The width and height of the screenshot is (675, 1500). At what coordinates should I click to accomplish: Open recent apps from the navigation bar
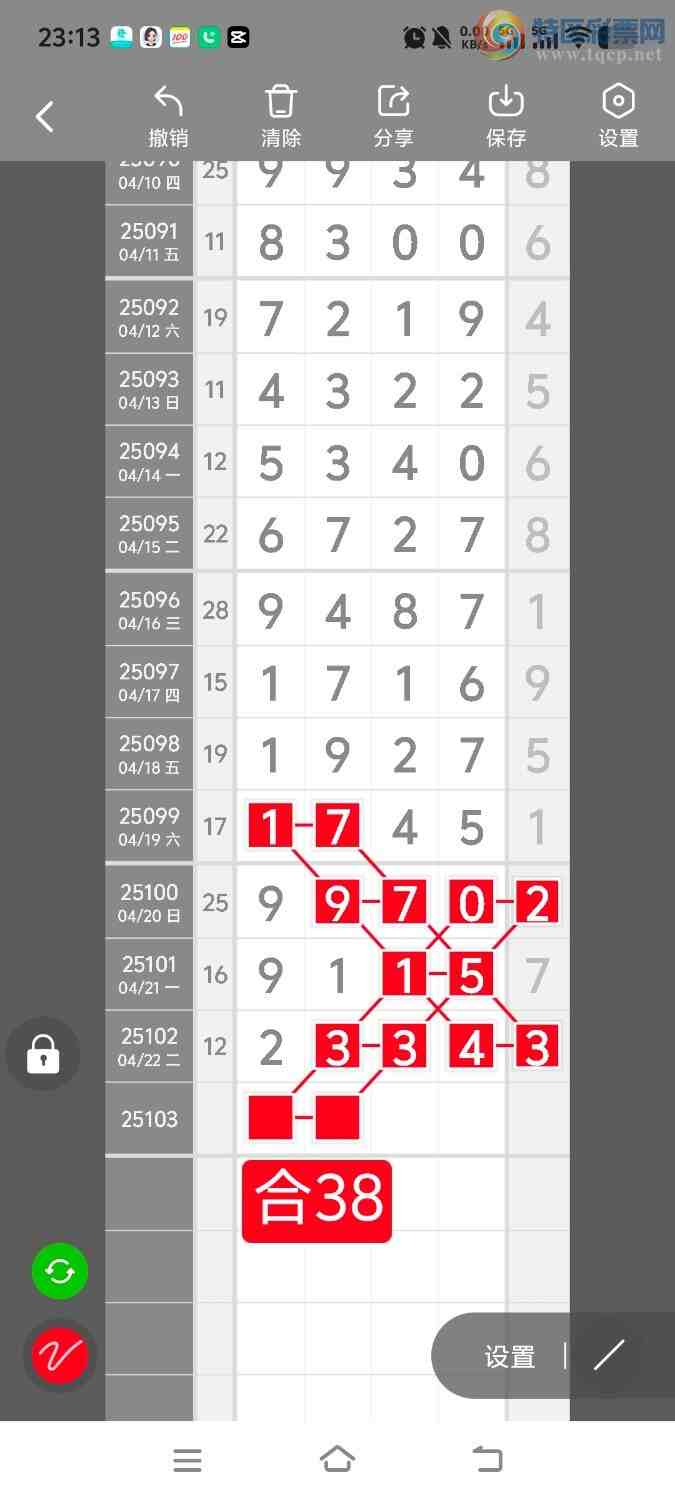[x=187, y=1460]
